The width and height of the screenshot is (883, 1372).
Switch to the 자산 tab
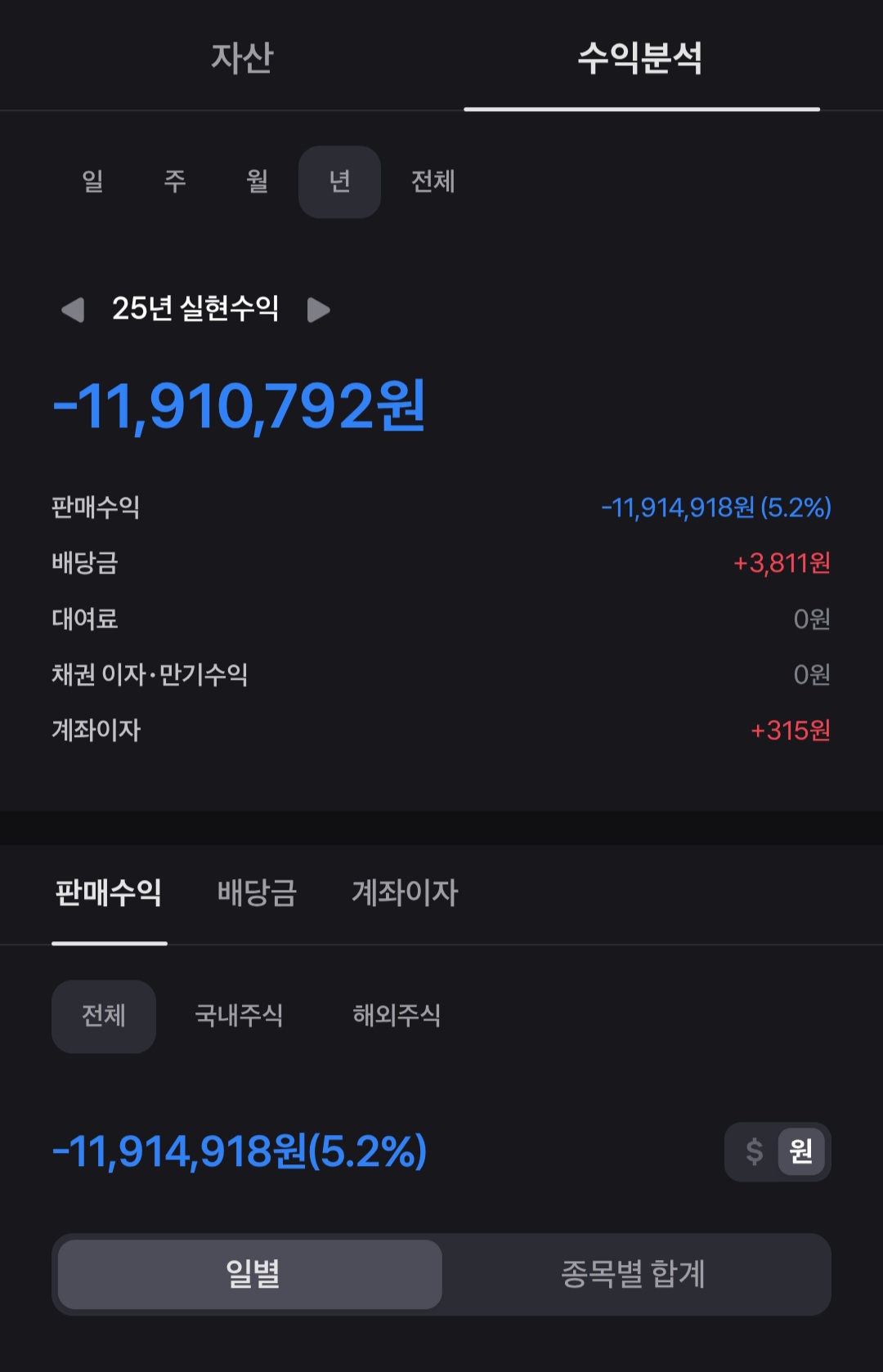242,59
